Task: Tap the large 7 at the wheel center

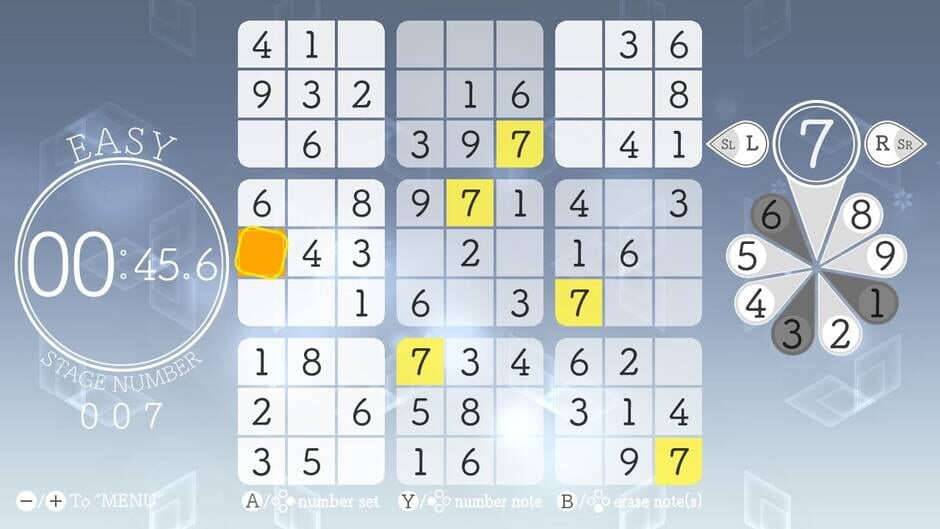Action: (816, 143)
